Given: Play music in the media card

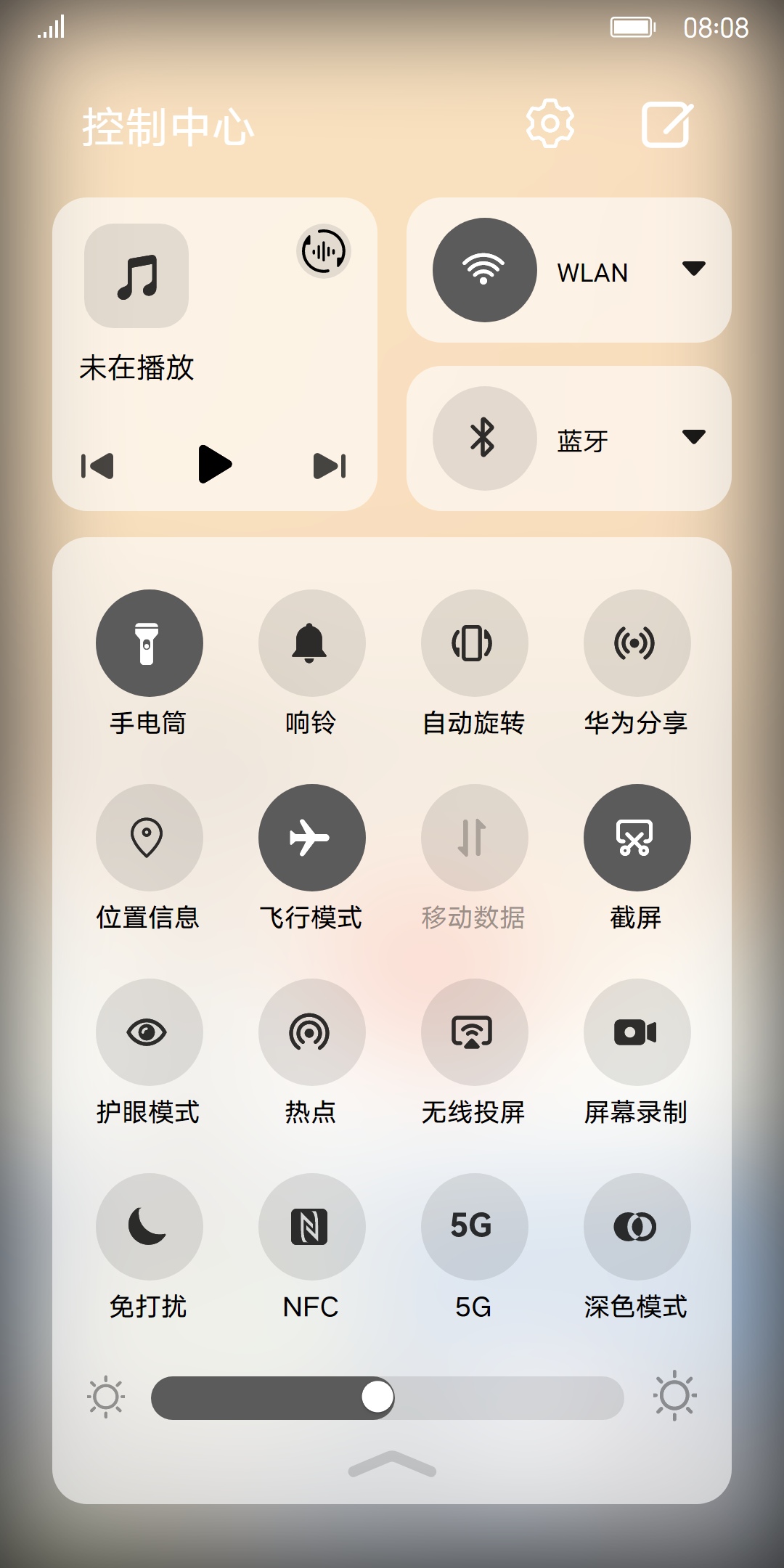Looking at the screenshot, I should click(214, 465).
